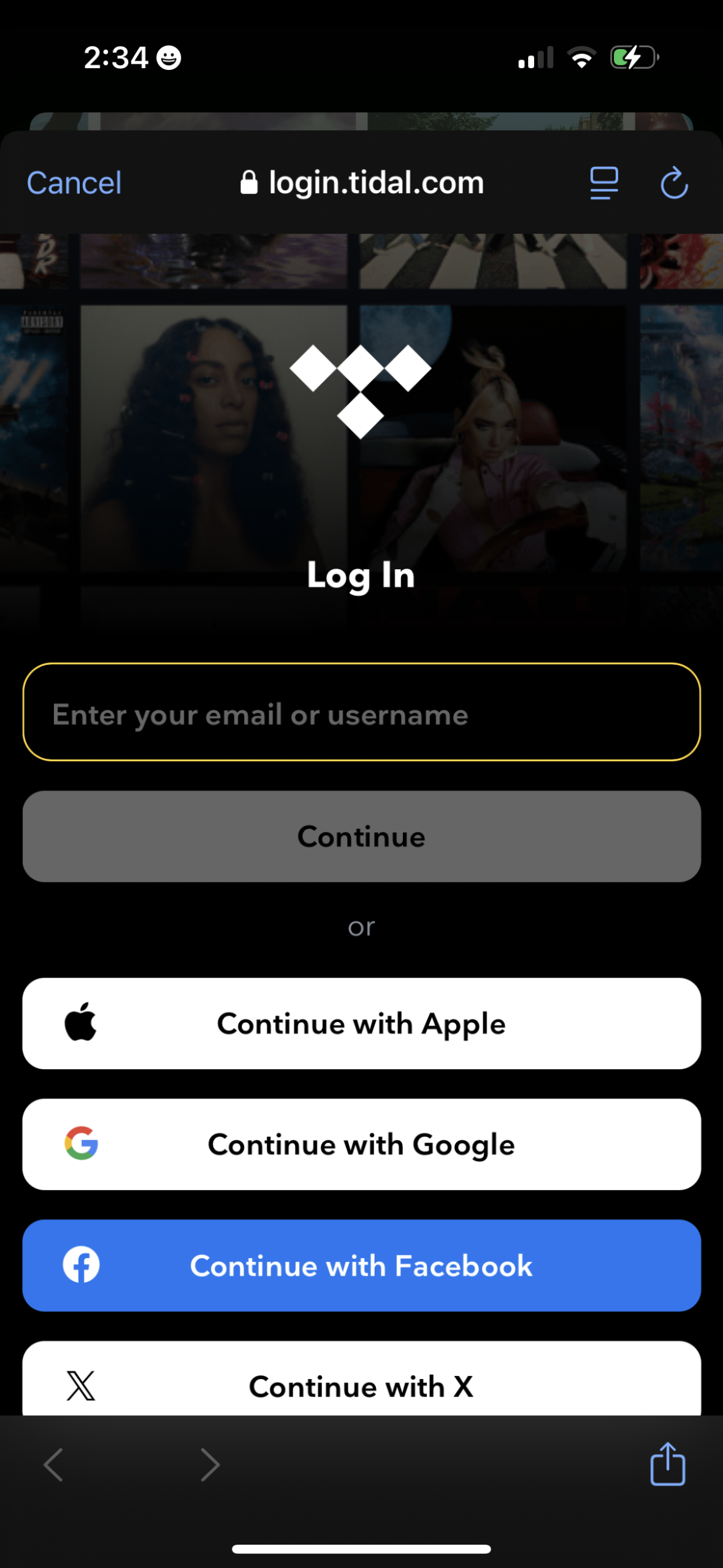Open the share sheet icon

(x=668, y=1464)
